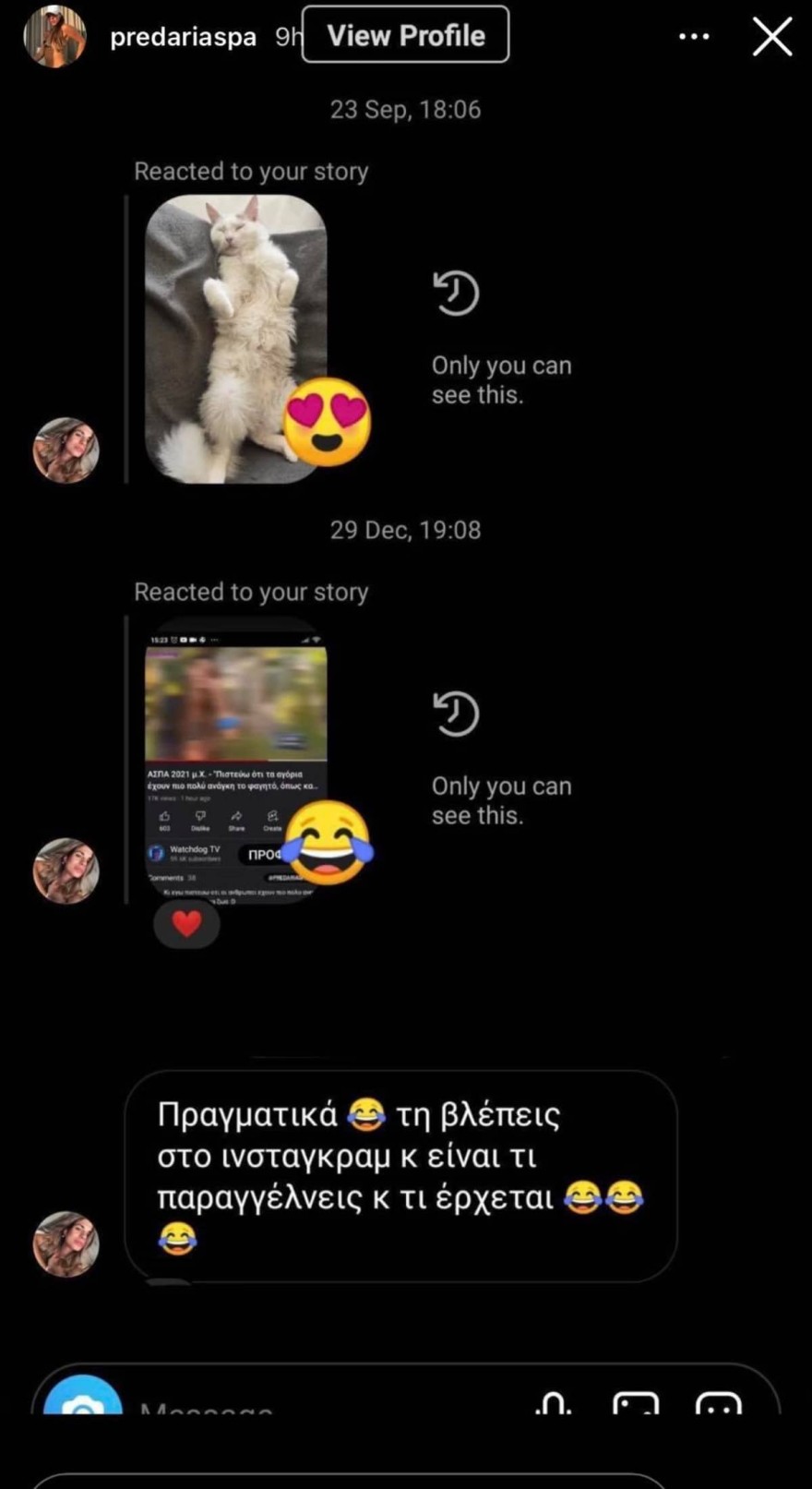Tap the View Profile button

pos(405,35)
